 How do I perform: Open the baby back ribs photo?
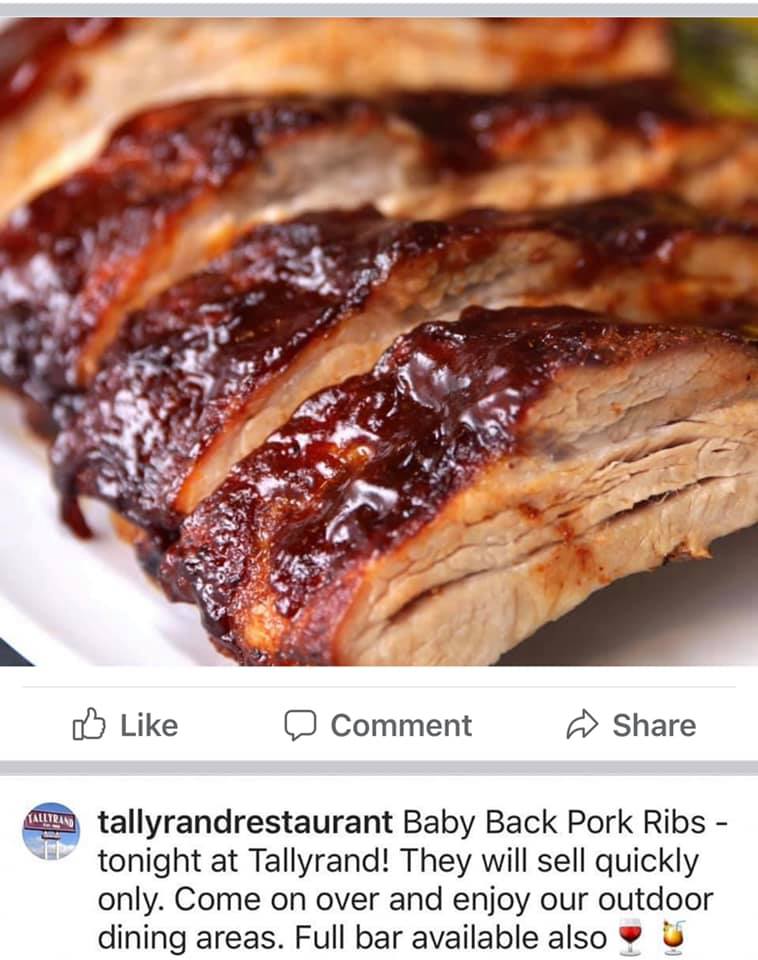(379, 340)
